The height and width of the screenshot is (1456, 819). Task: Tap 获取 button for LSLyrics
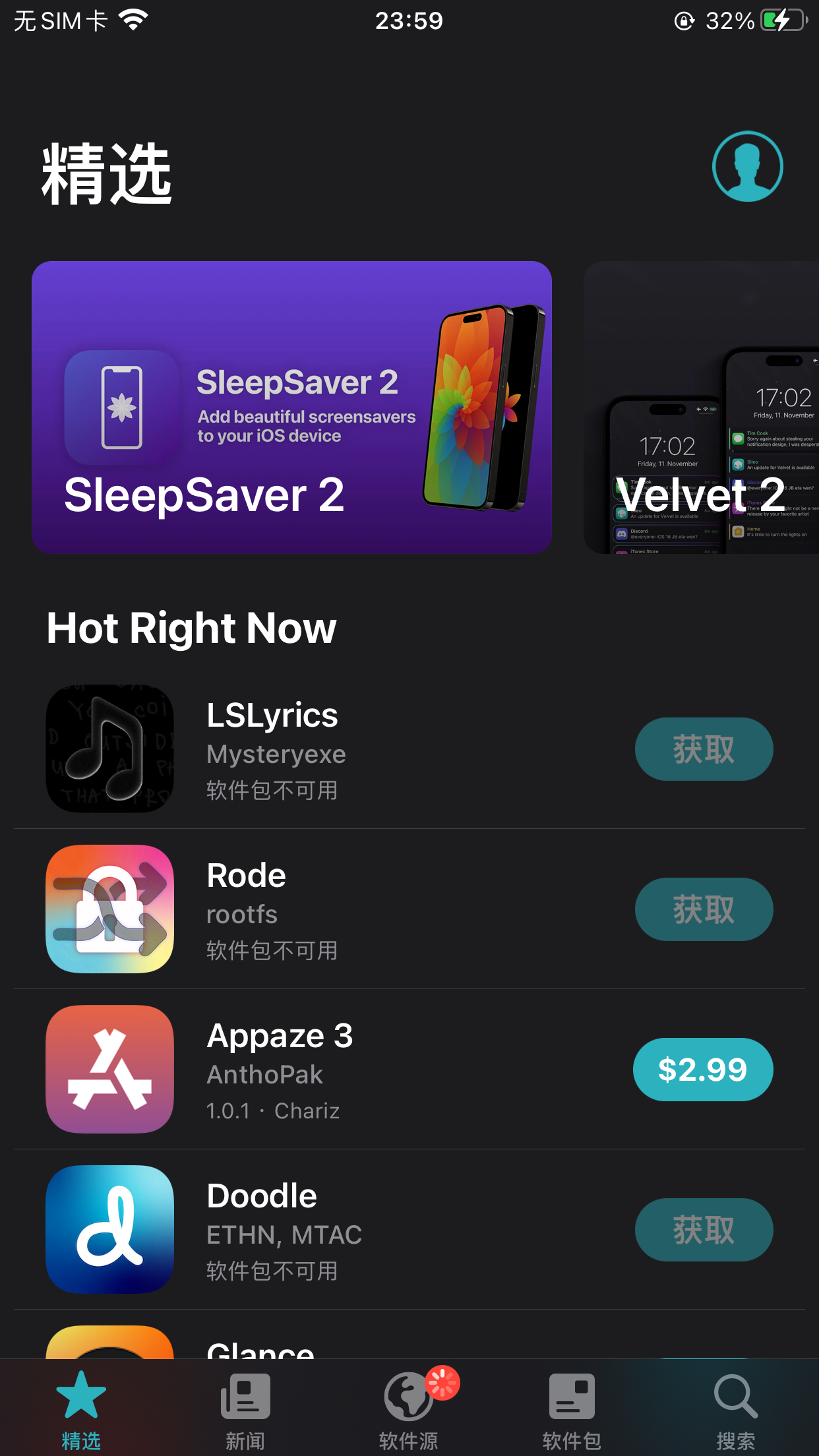tap(704, 749)
